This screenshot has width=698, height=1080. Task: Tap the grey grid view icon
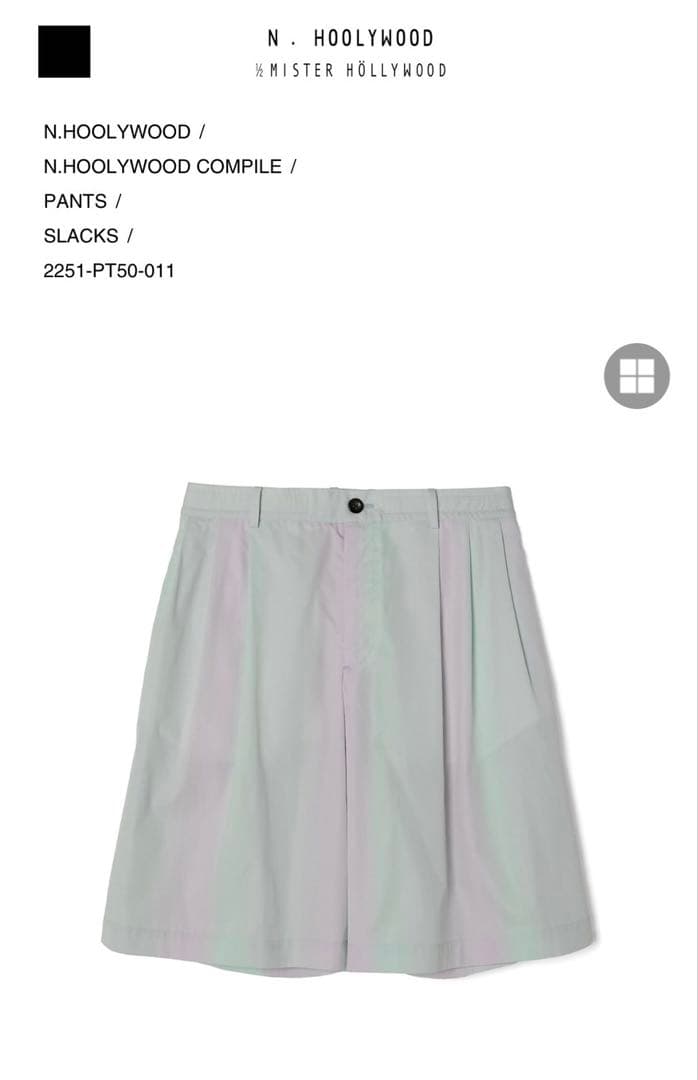pos(637,376)
